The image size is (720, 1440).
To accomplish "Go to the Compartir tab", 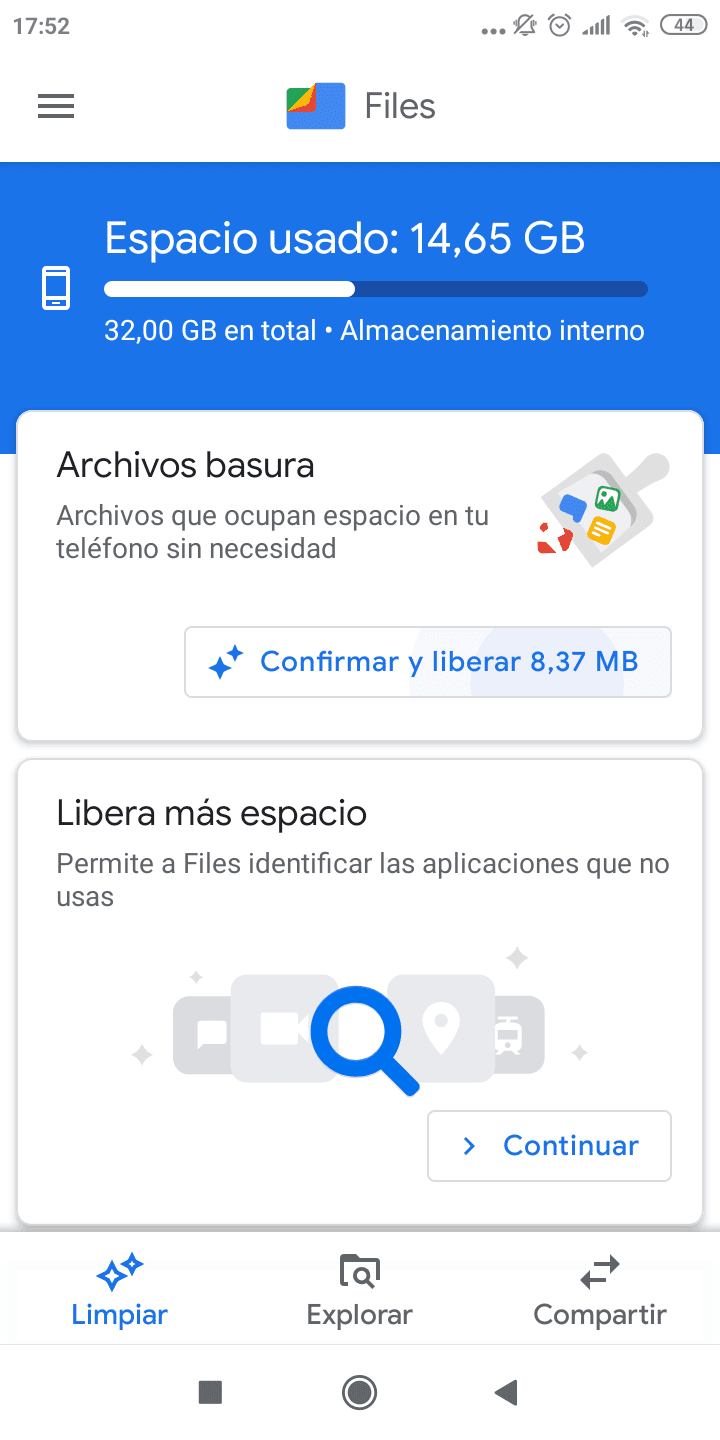I will [599, 1290].
